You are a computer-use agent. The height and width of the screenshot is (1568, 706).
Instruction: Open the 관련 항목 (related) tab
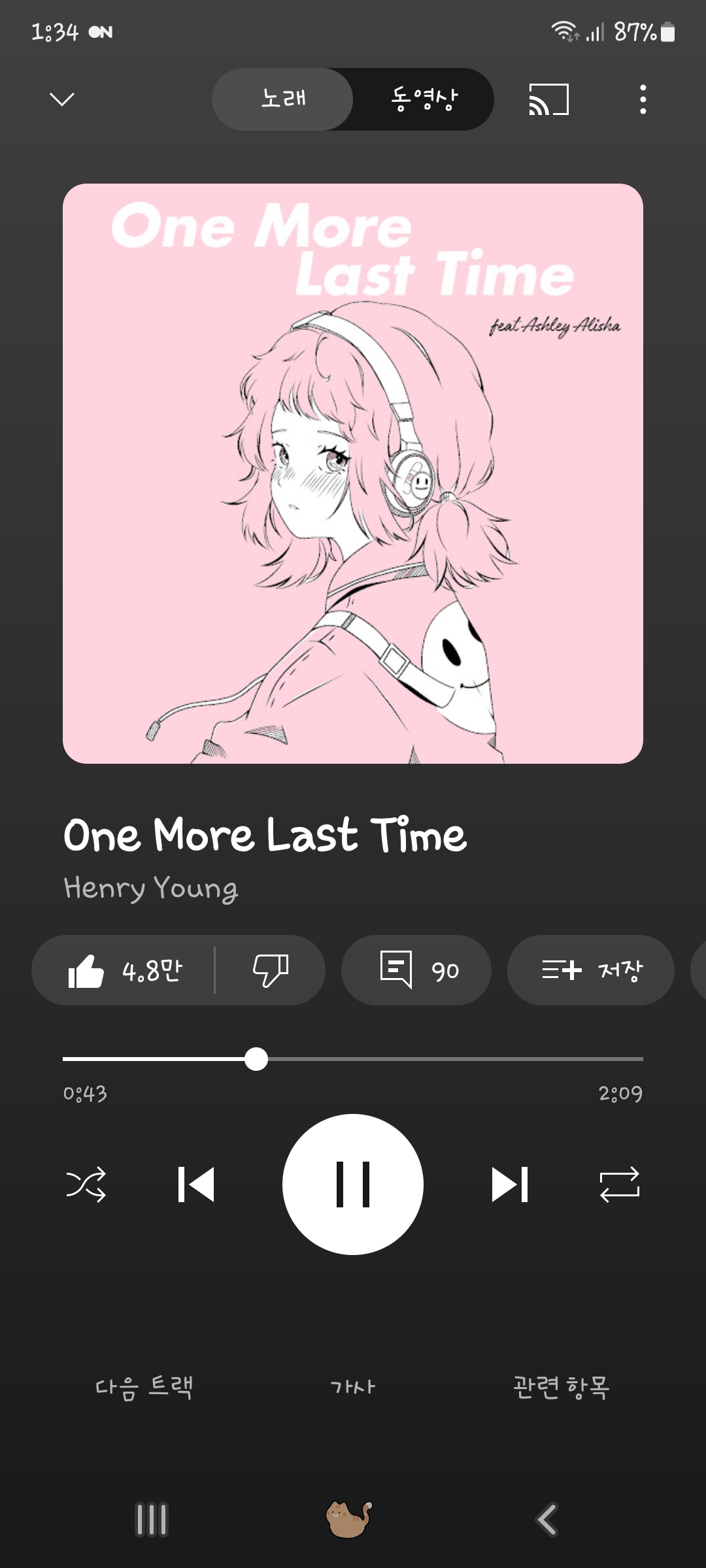(561, 1386)
